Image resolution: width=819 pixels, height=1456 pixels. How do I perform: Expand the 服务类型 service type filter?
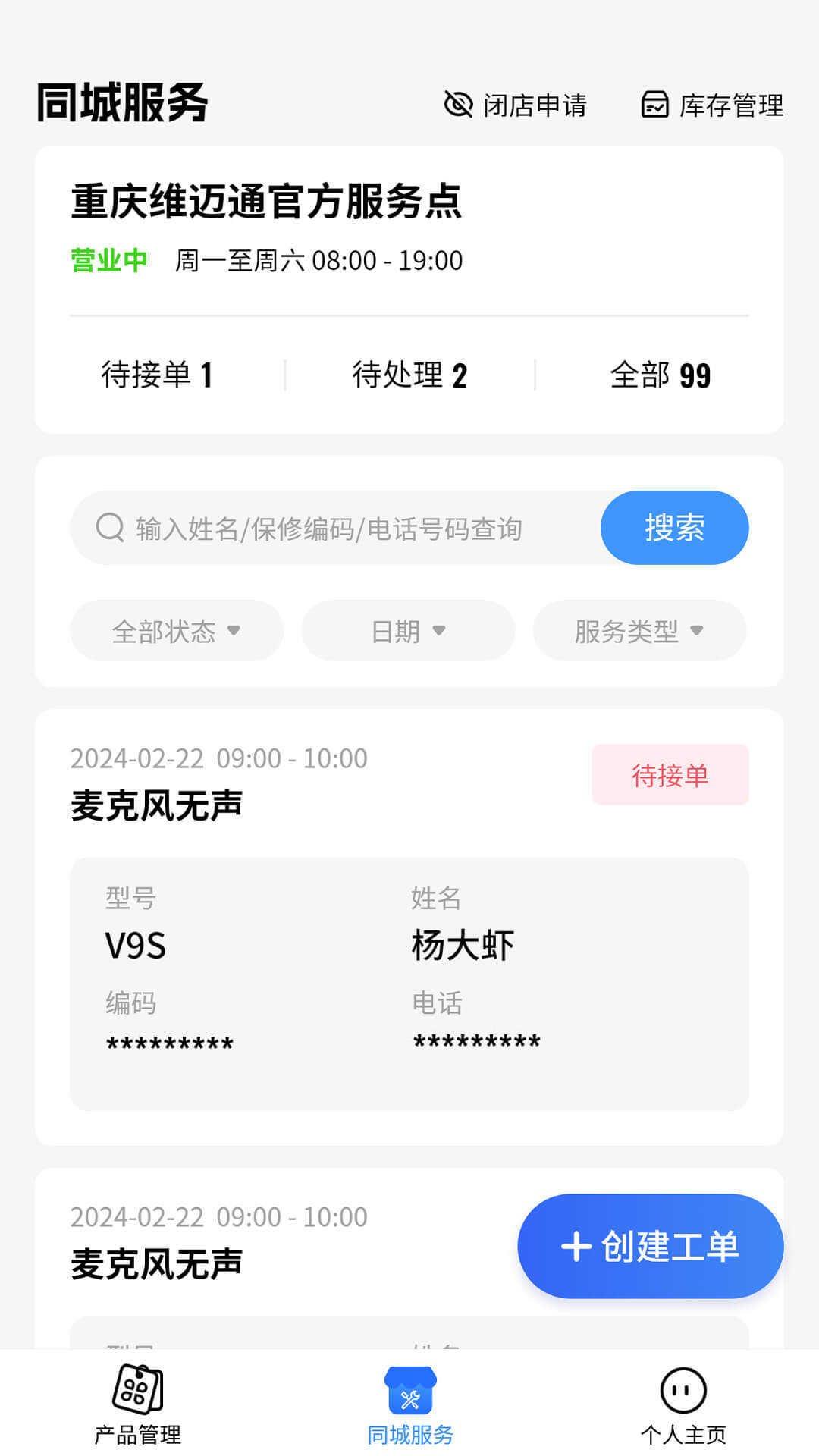click(x=639, y=630)
